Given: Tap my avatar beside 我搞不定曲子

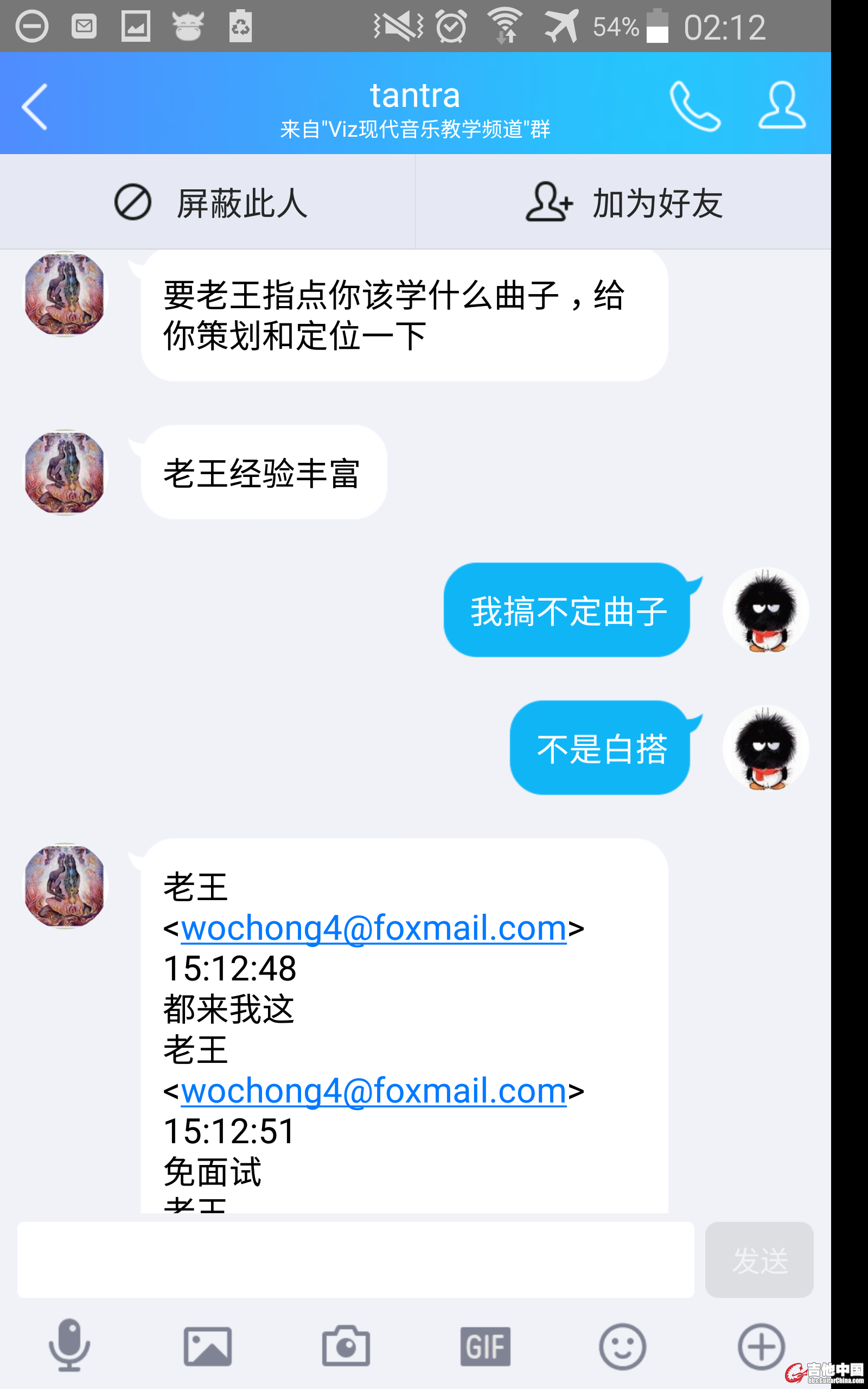Looking at the screenshot, I should click(x=765, y=609).
